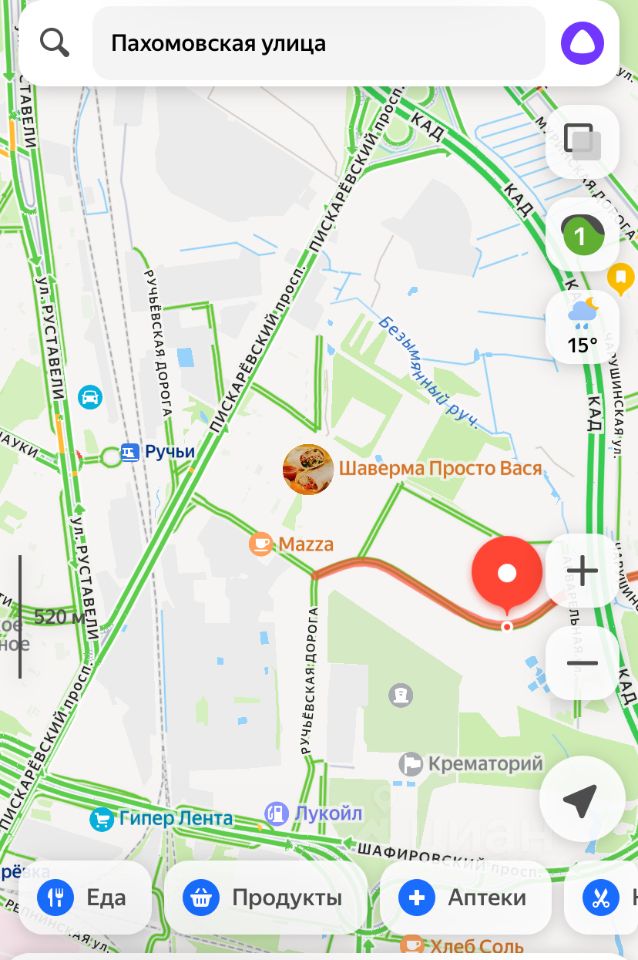Open the Ручьи station marker

coord(130,453)
